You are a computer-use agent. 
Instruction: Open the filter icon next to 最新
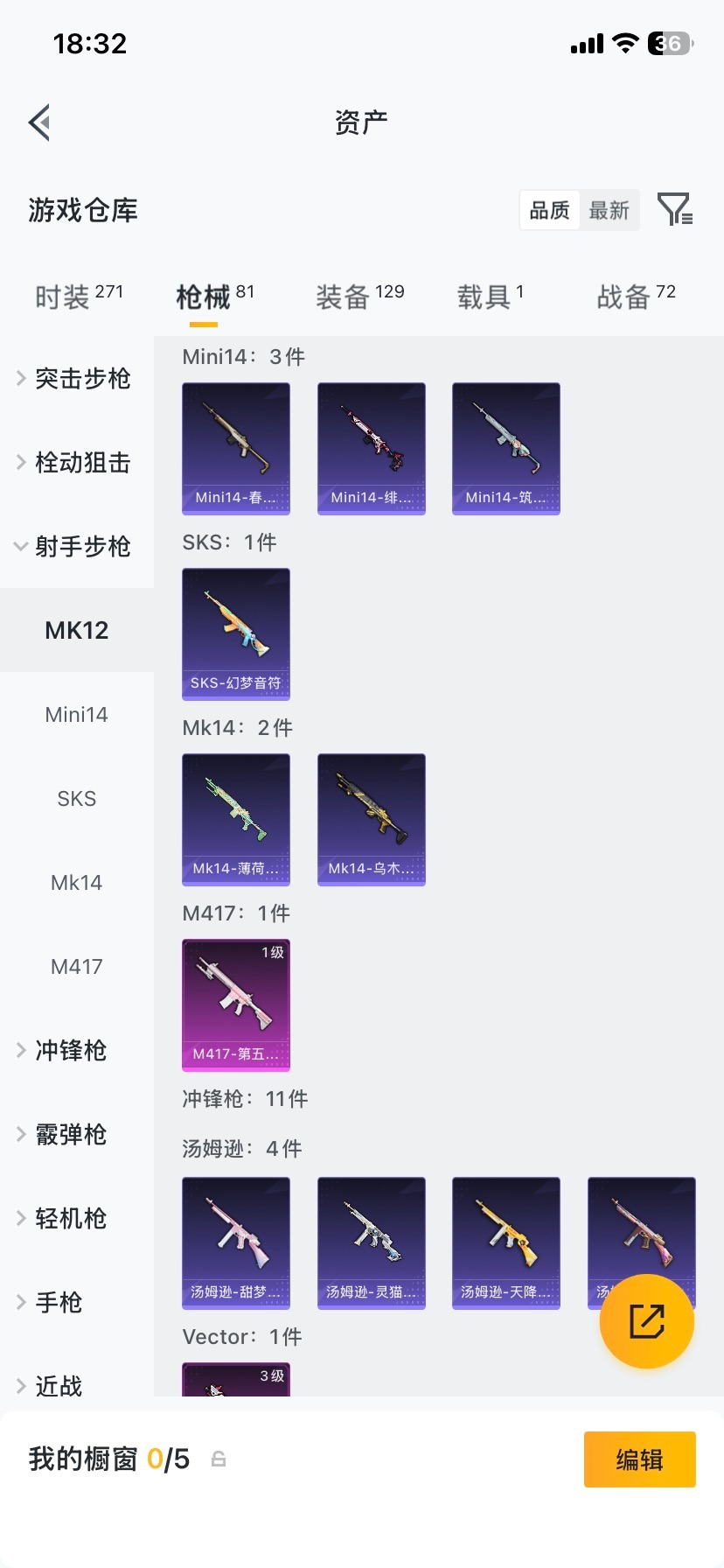(x=675, y=210)
